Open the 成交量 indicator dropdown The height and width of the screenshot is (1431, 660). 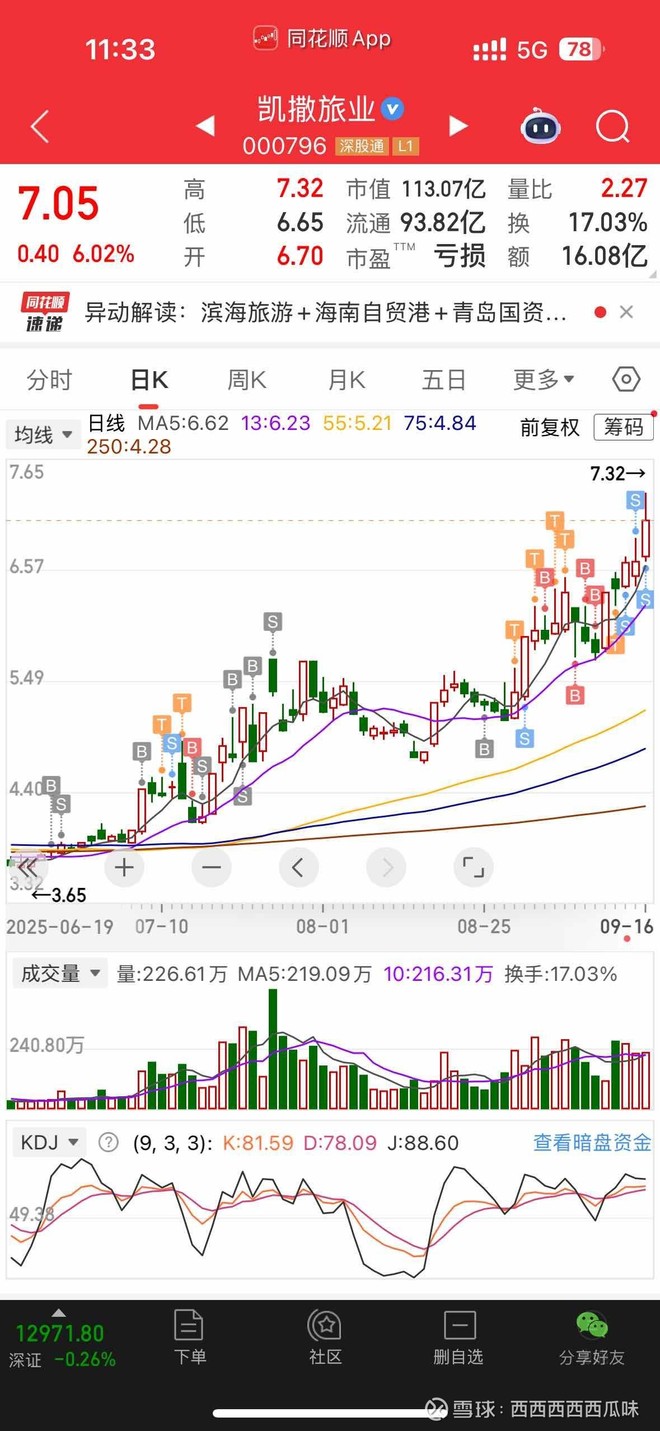(59, 973)
